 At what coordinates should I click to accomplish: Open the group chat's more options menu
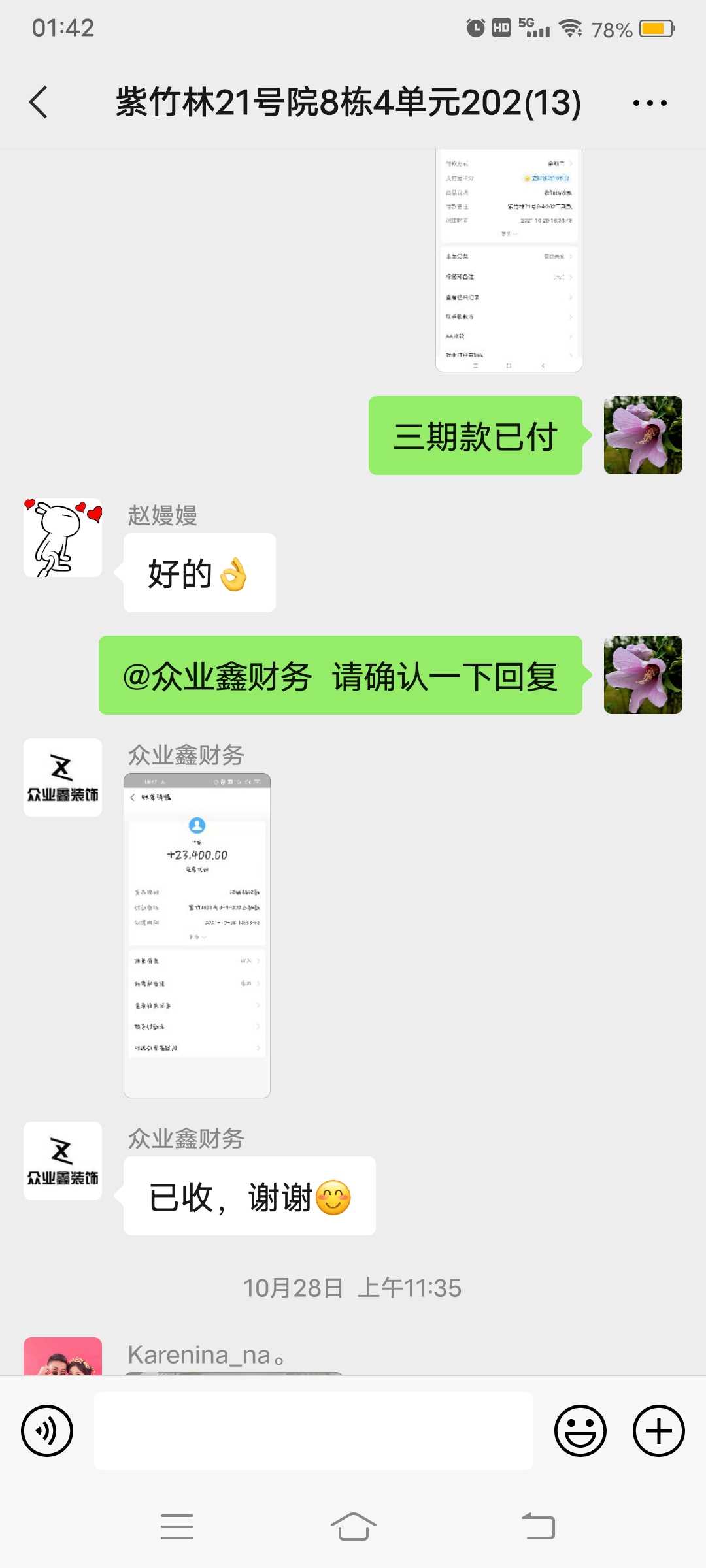click(650, 103)
